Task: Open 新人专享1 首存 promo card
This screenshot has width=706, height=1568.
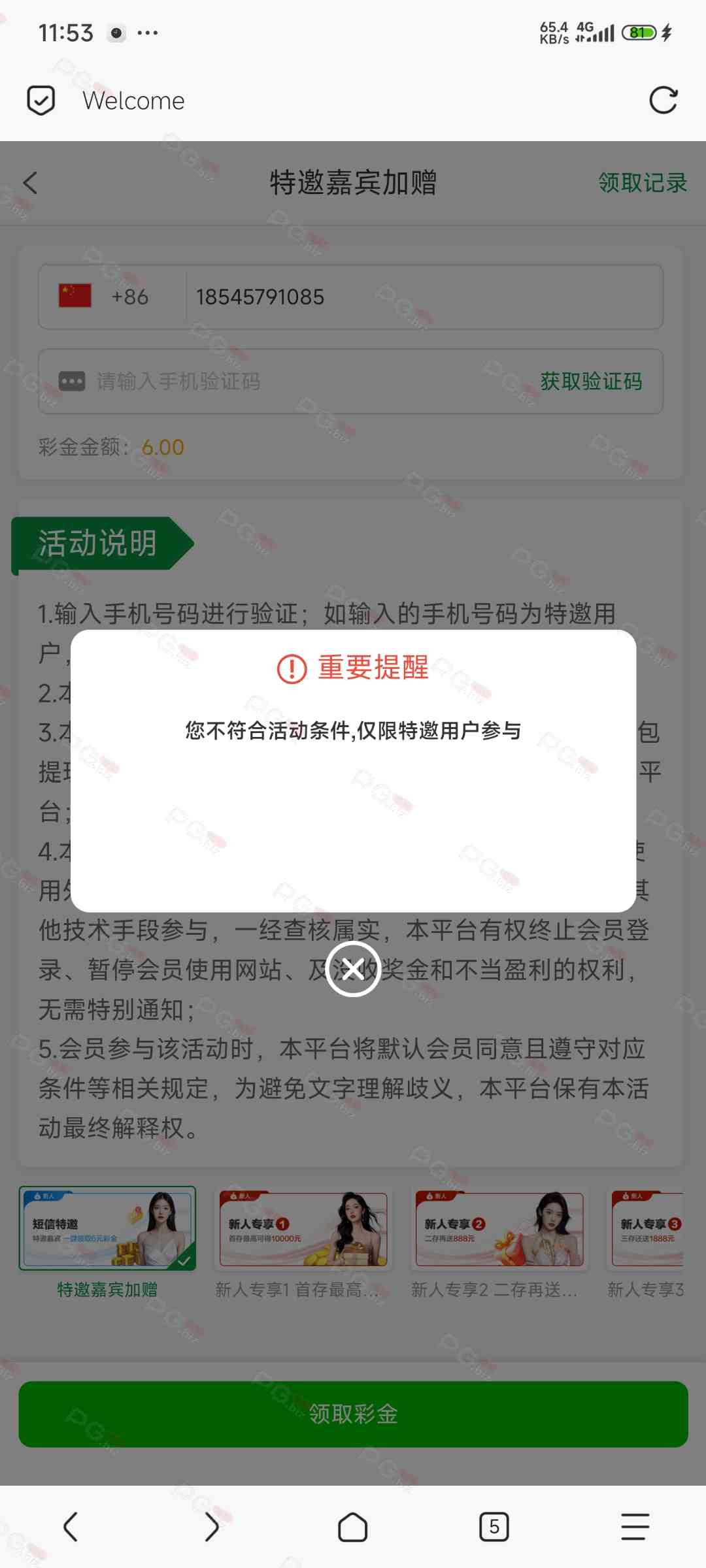Action: point(303,1228)
